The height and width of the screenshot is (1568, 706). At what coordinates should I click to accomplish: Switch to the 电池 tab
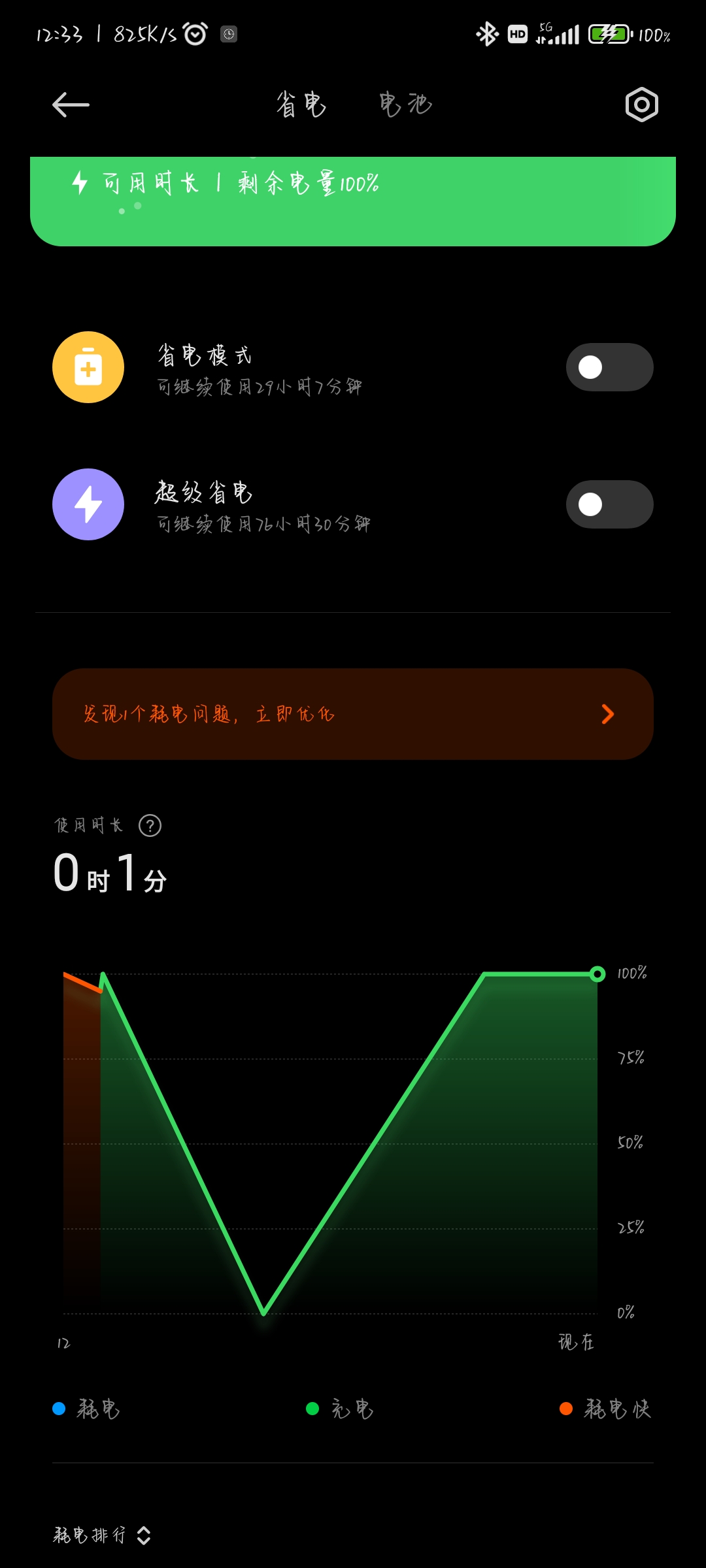[405, 105]
